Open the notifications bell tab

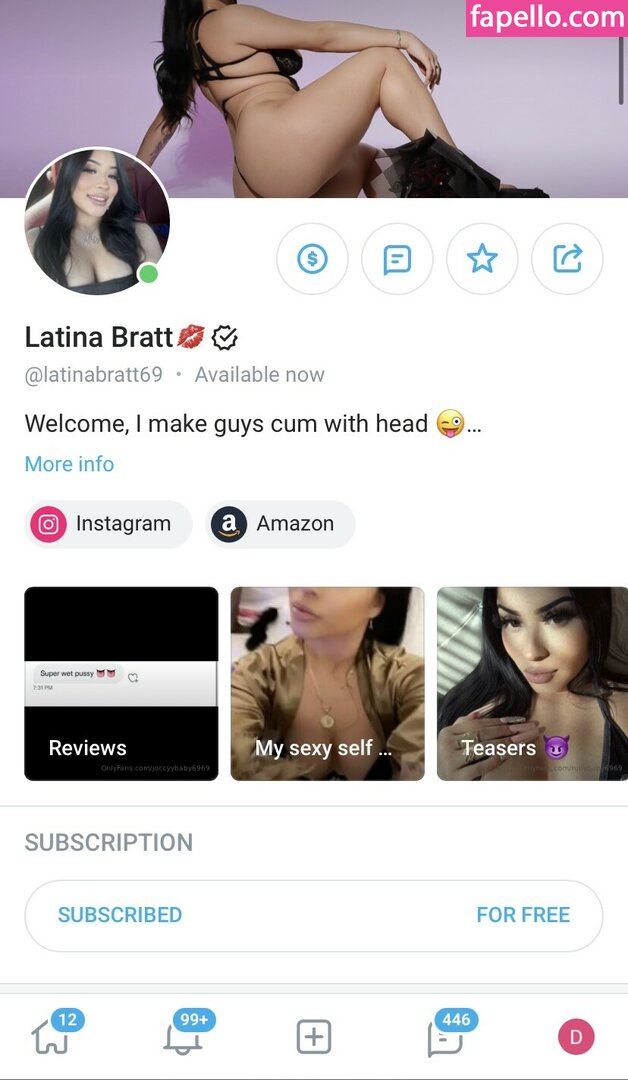tap(182, 1037)
